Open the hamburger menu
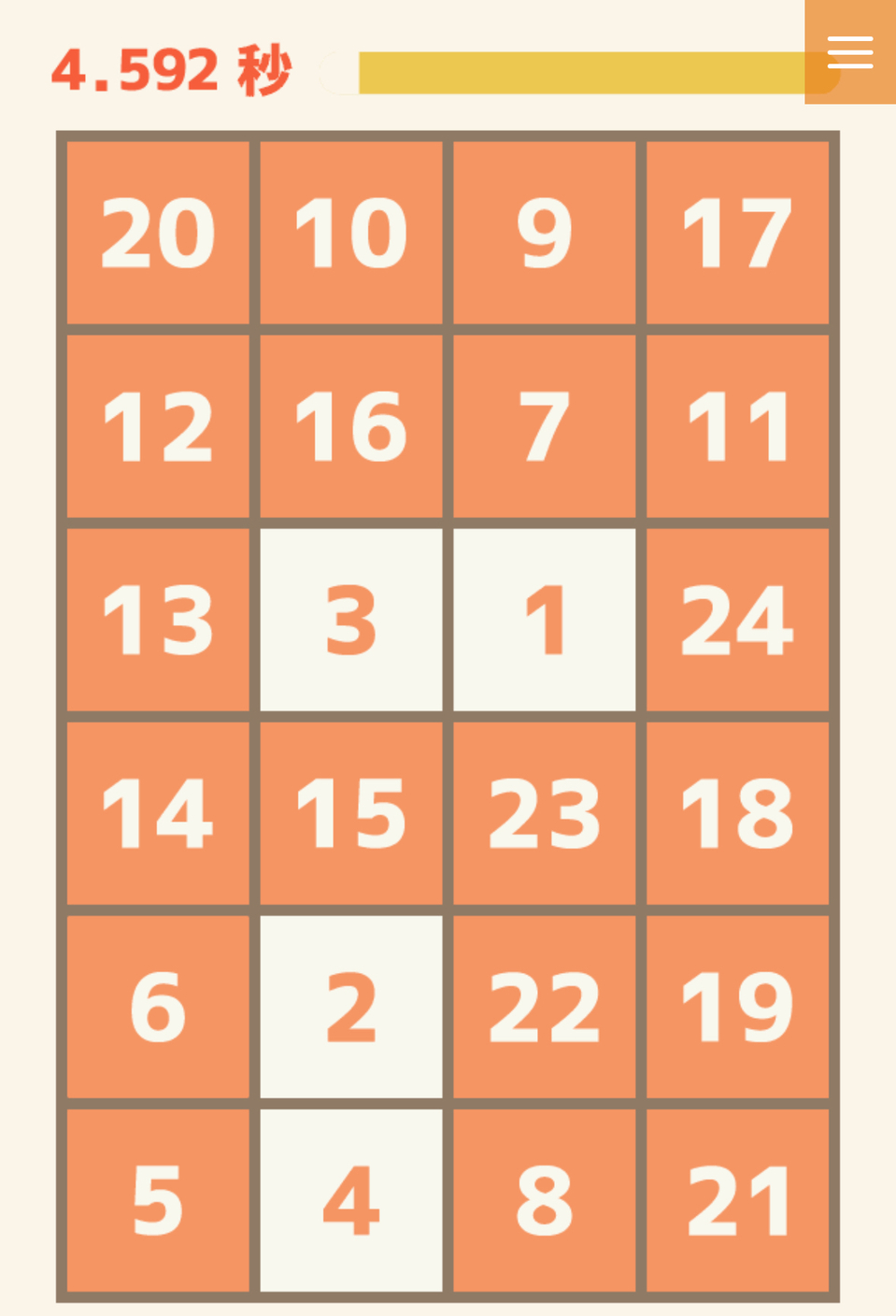 [x=849, y=52]
